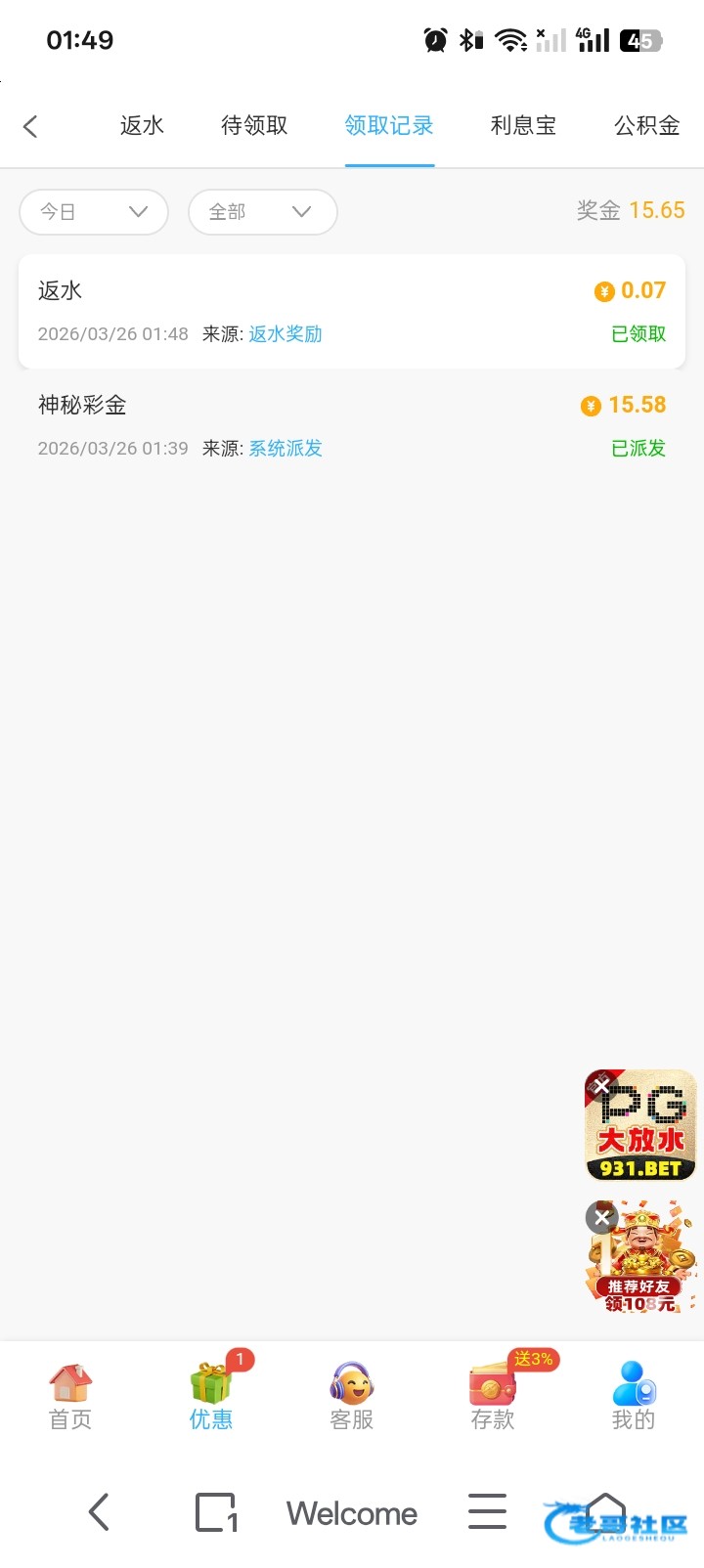Open the 返水奖励 source link
704x1568 pixels.
(285, 334)
